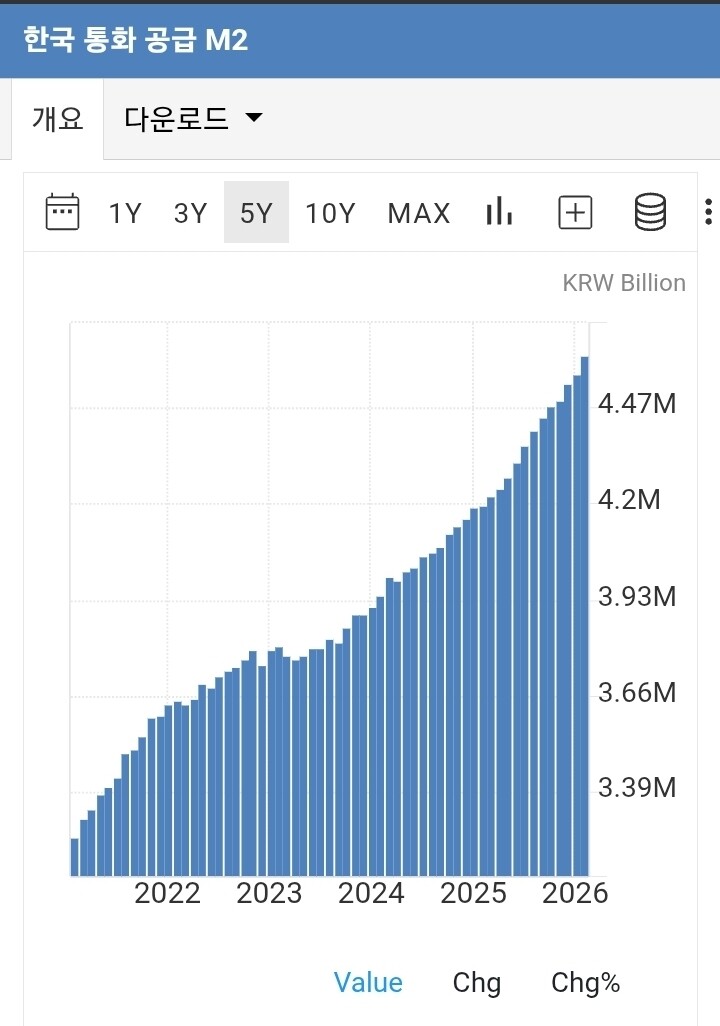Switch chart to 3Y range
This screenshot has height=1026, width=720.
(x=190, y=213)
